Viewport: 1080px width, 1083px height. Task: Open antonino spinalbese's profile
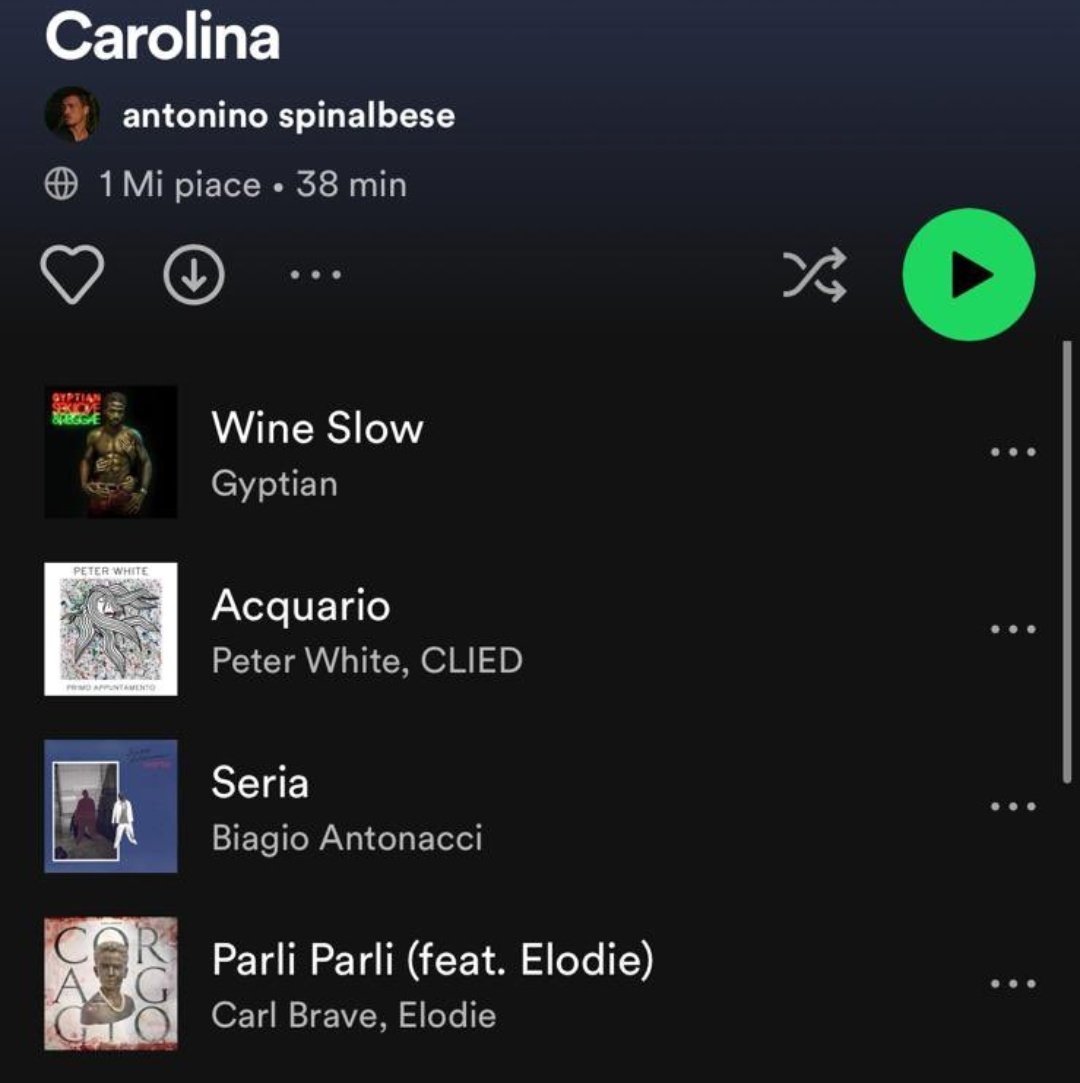[x=288, y=115]
